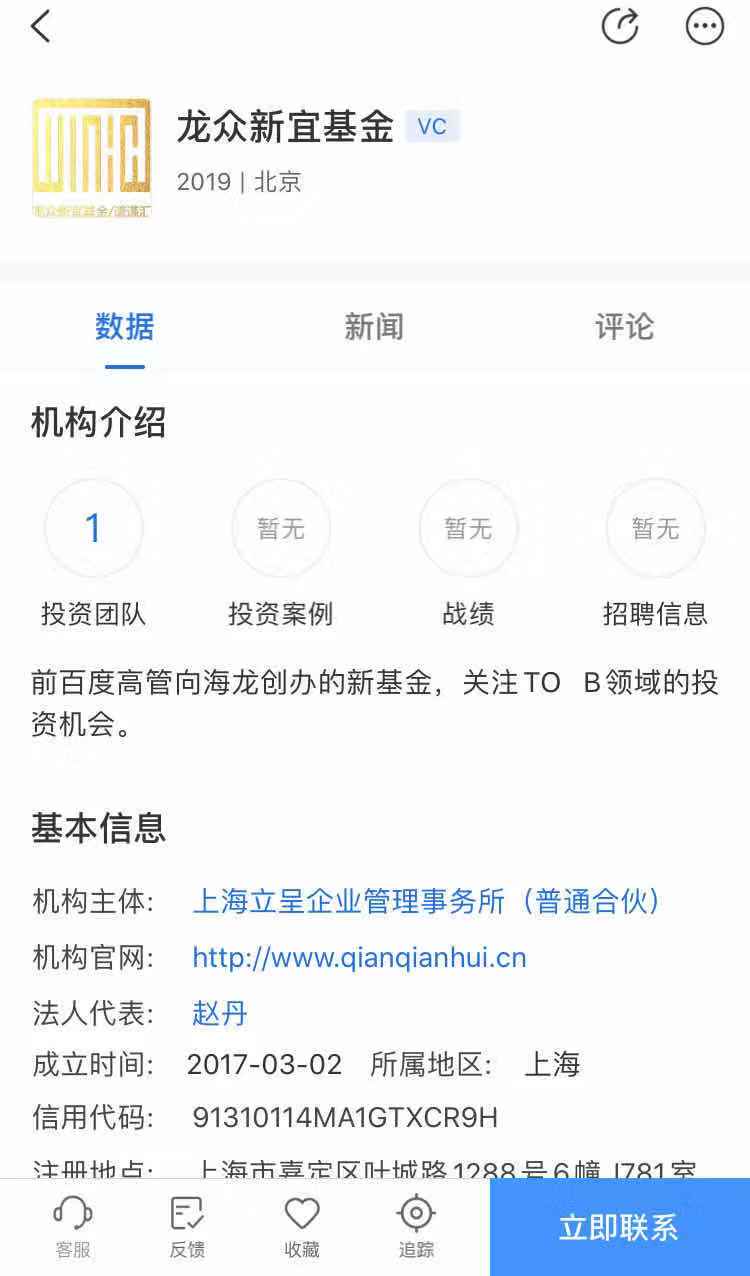Open 投资团队 with count 1
This screenshot has height=1276, width=750.
(x=94, y=553)
